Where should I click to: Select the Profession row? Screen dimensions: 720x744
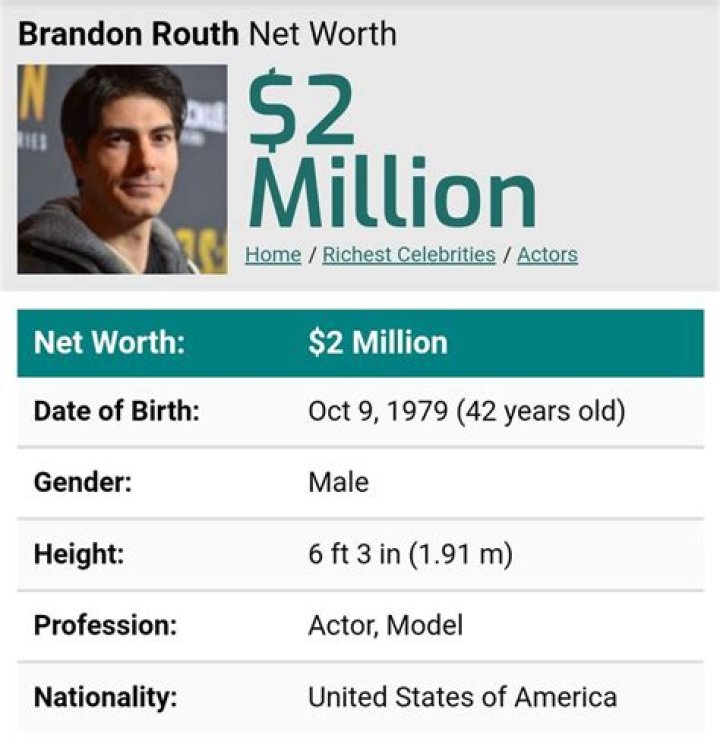point(360,613)
